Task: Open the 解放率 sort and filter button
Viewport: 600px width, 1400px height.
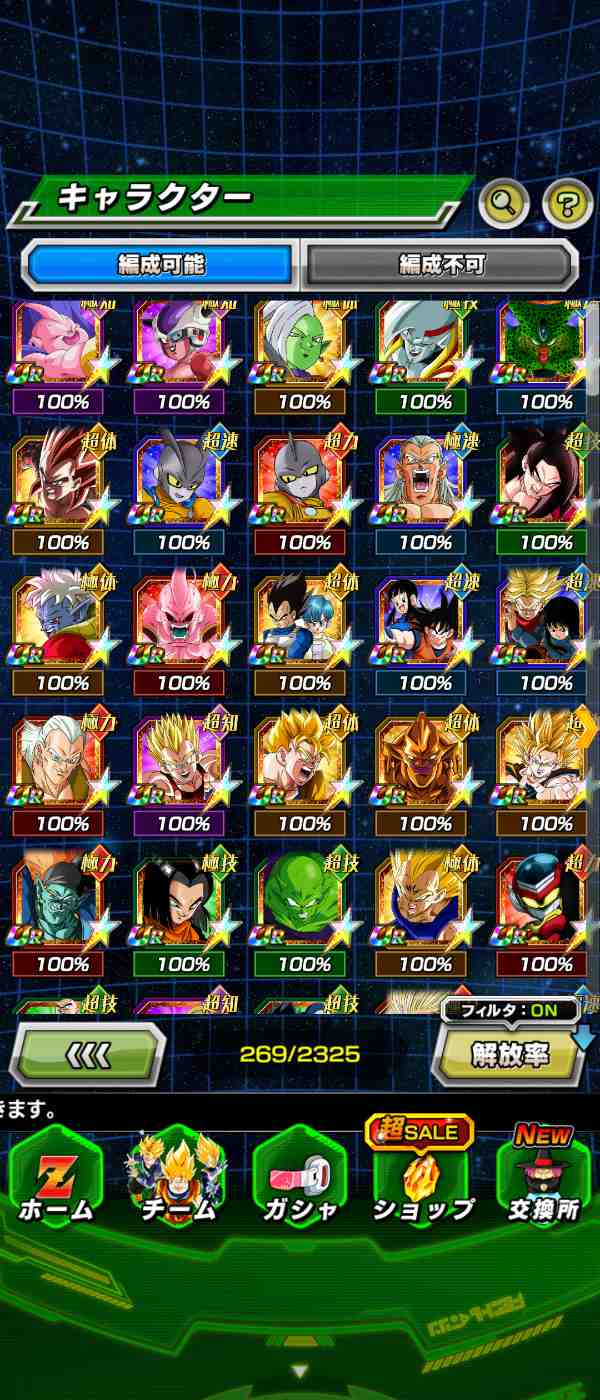Action: [509, 1055]
